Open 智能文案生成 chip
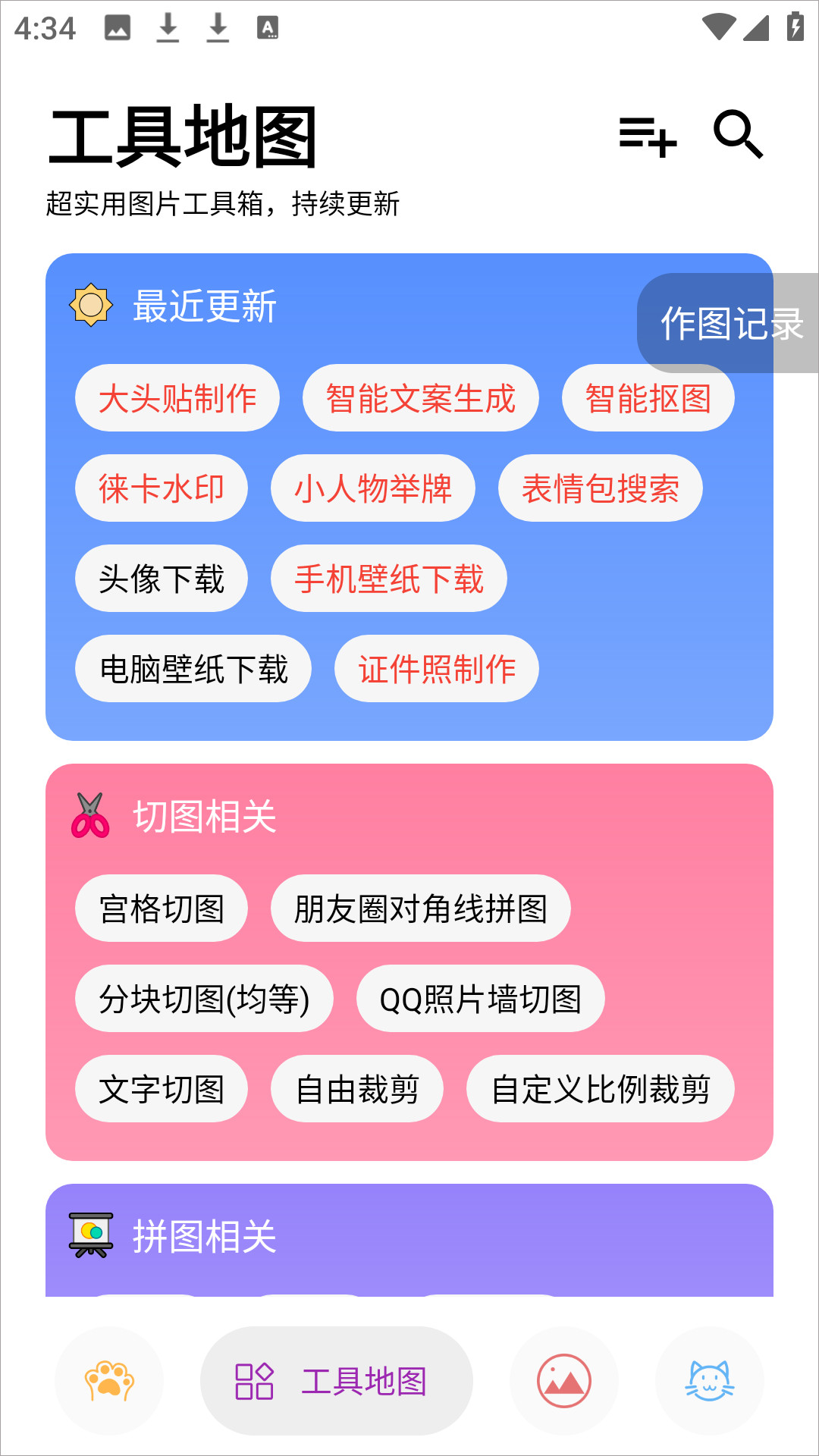This screenshot has width=819, height=1456. (x=421, y=398)
